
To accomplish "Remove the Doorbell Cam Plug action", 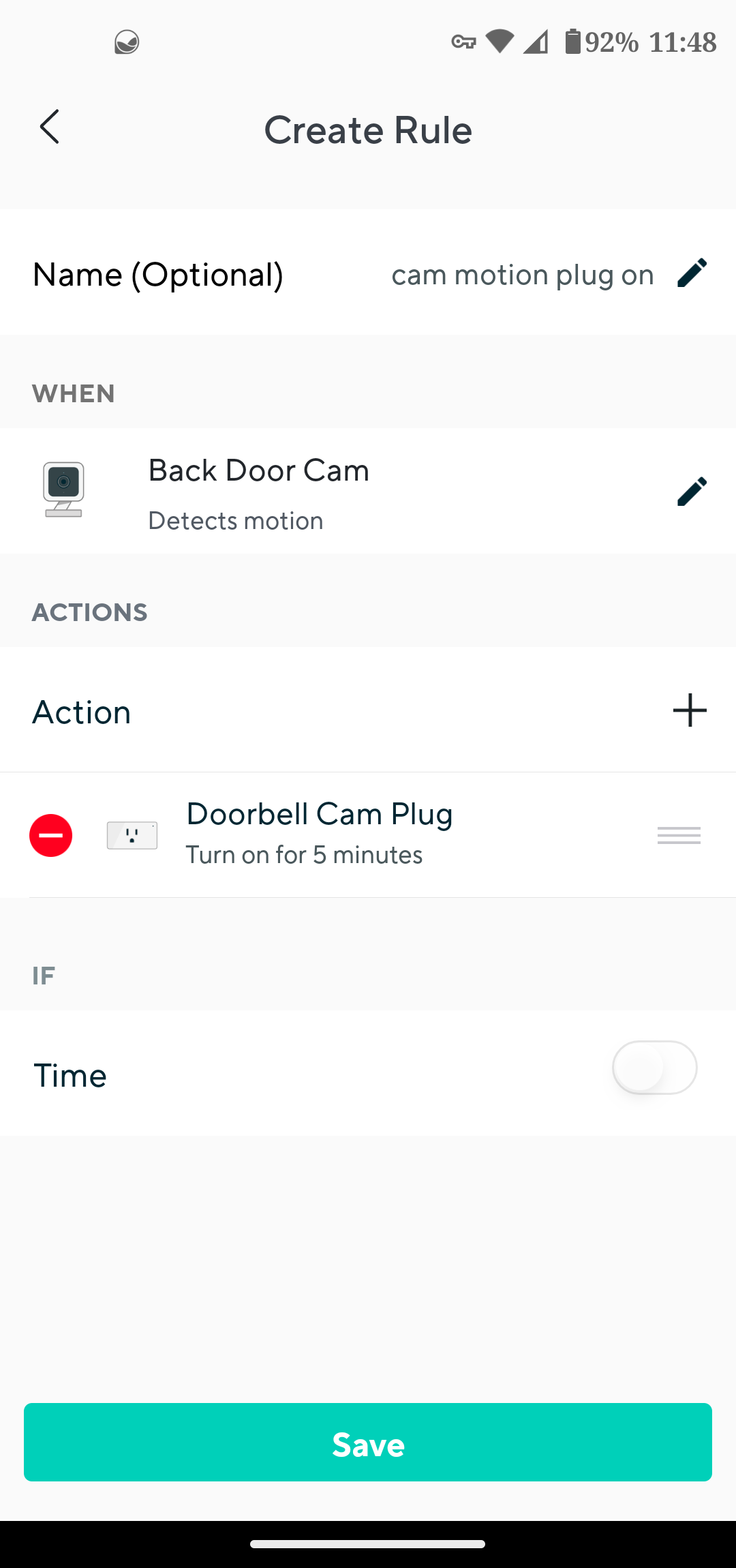I will click(51, 835).
